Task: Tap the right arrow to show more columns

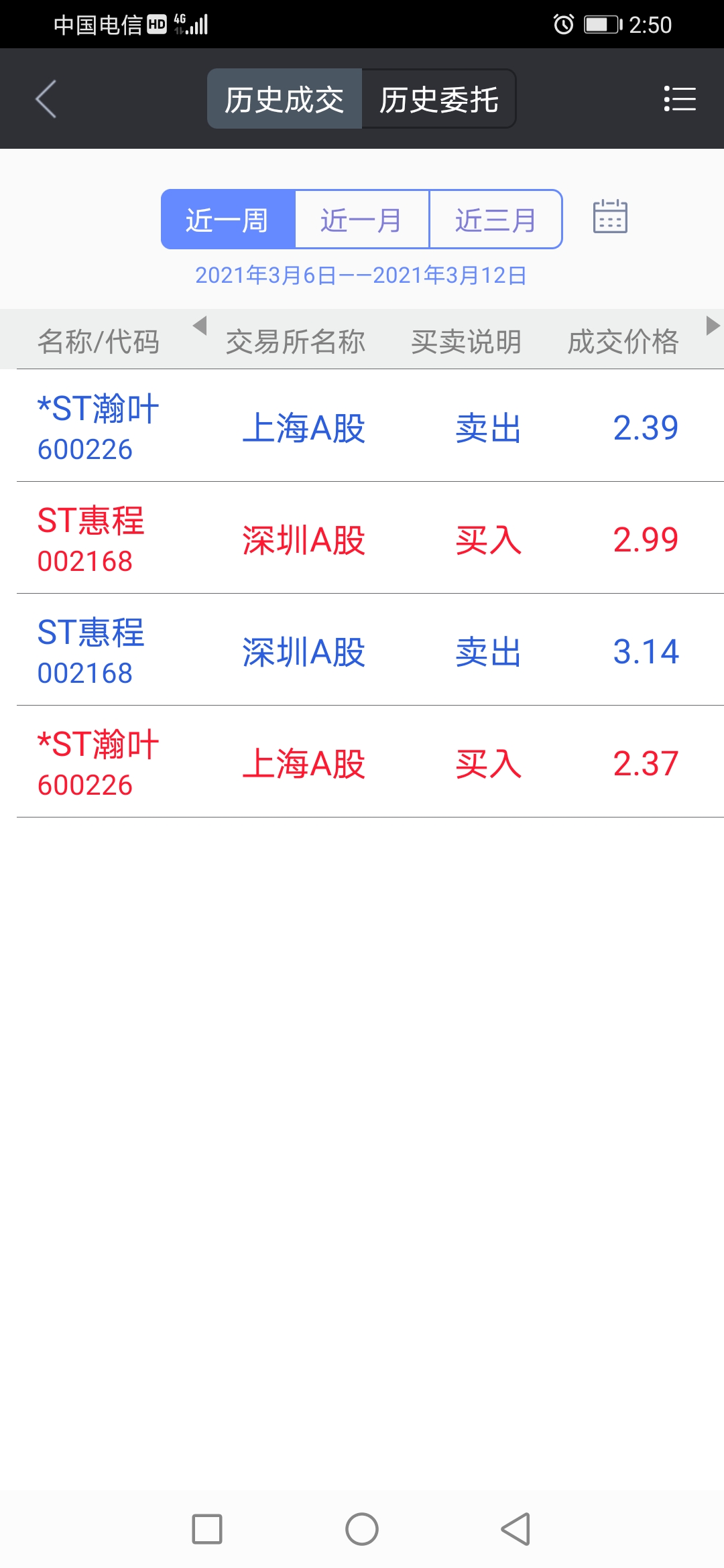Action: (x=713, y=326)
